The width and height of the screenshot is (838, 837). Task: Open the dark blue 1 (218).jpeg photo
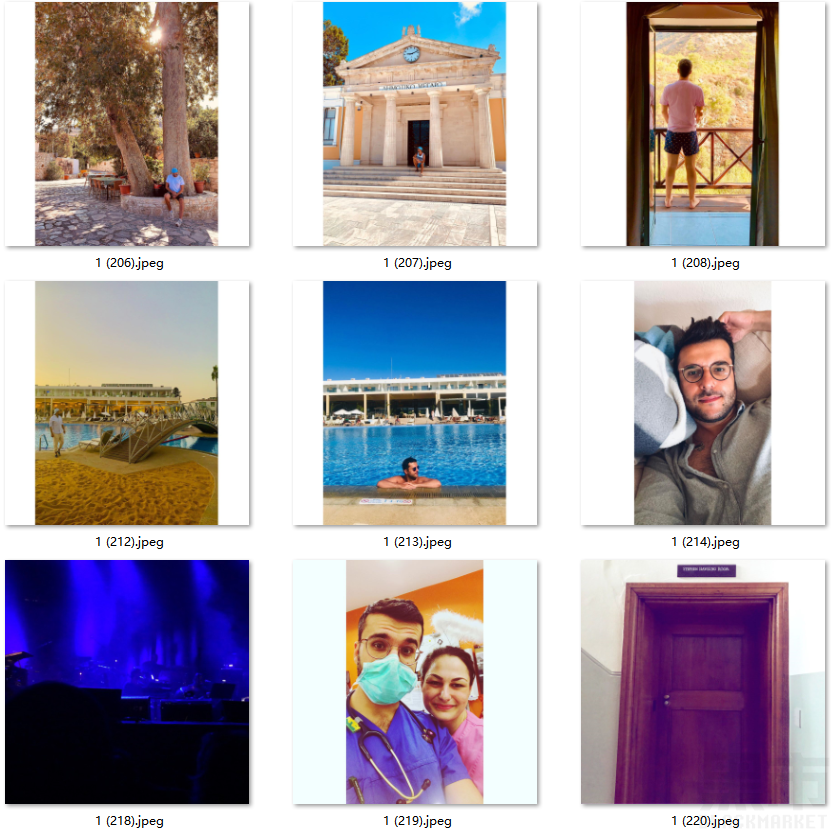(x=126, y=682)
